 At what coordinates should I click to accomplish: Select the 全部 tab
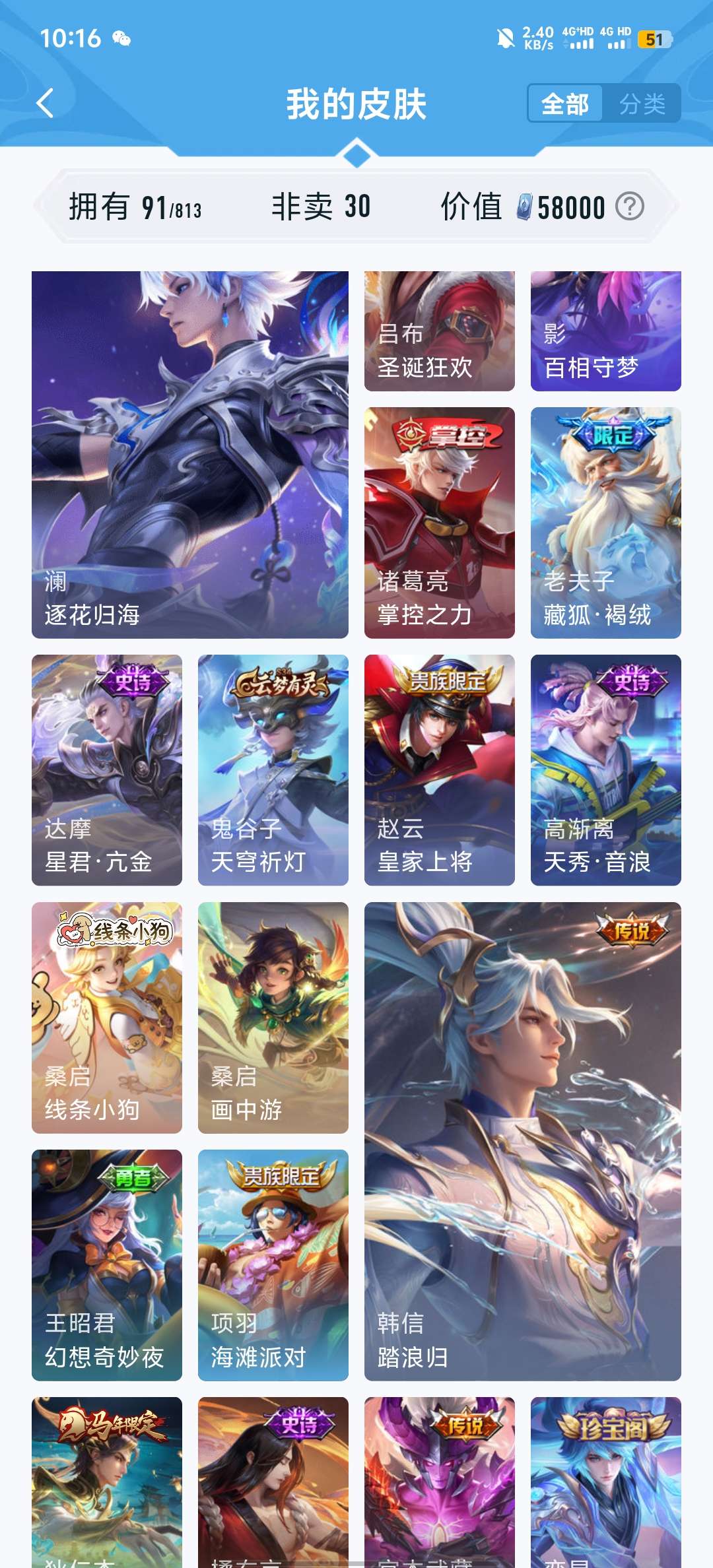565,104
